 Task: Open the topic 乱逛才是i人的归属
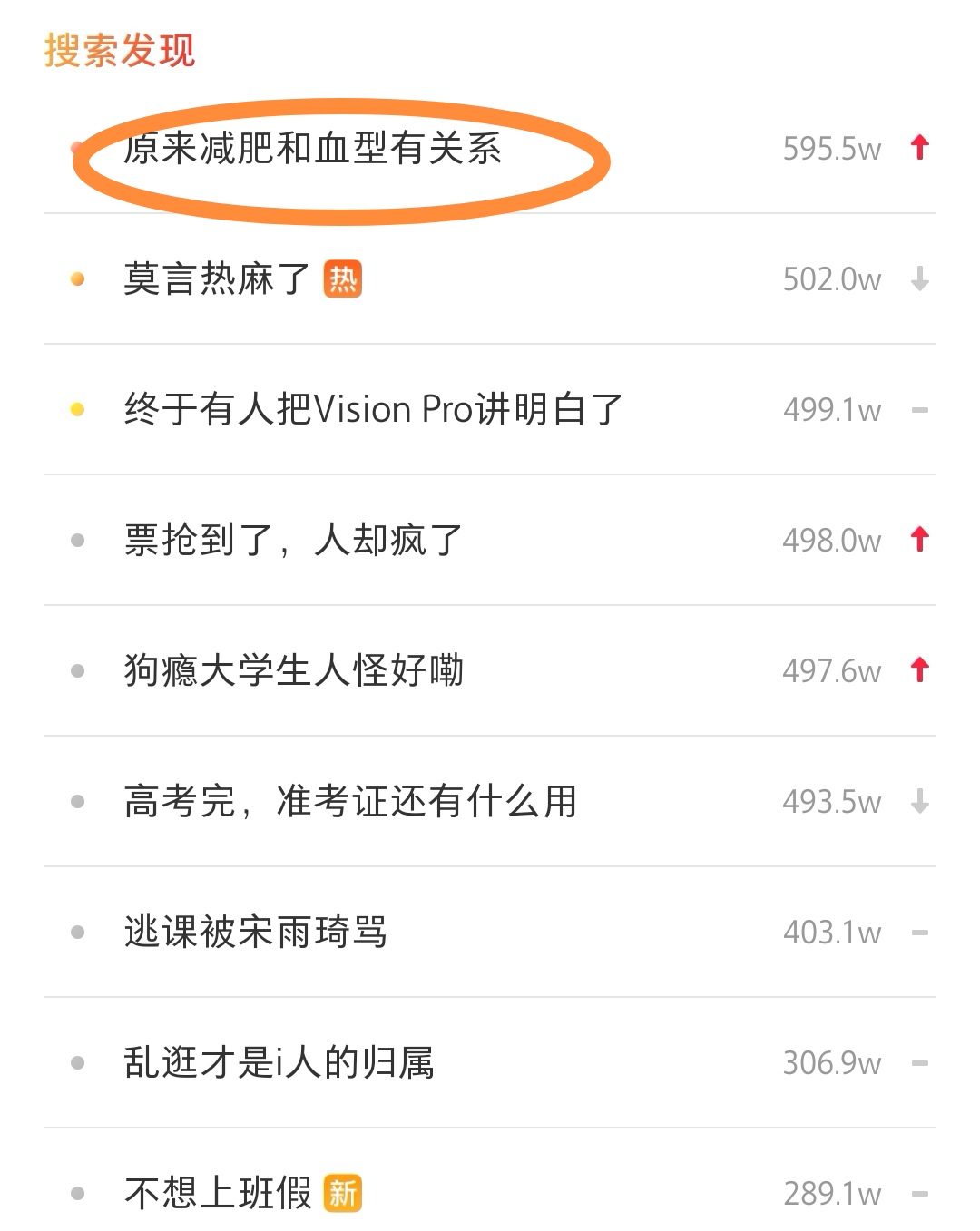279,1063
